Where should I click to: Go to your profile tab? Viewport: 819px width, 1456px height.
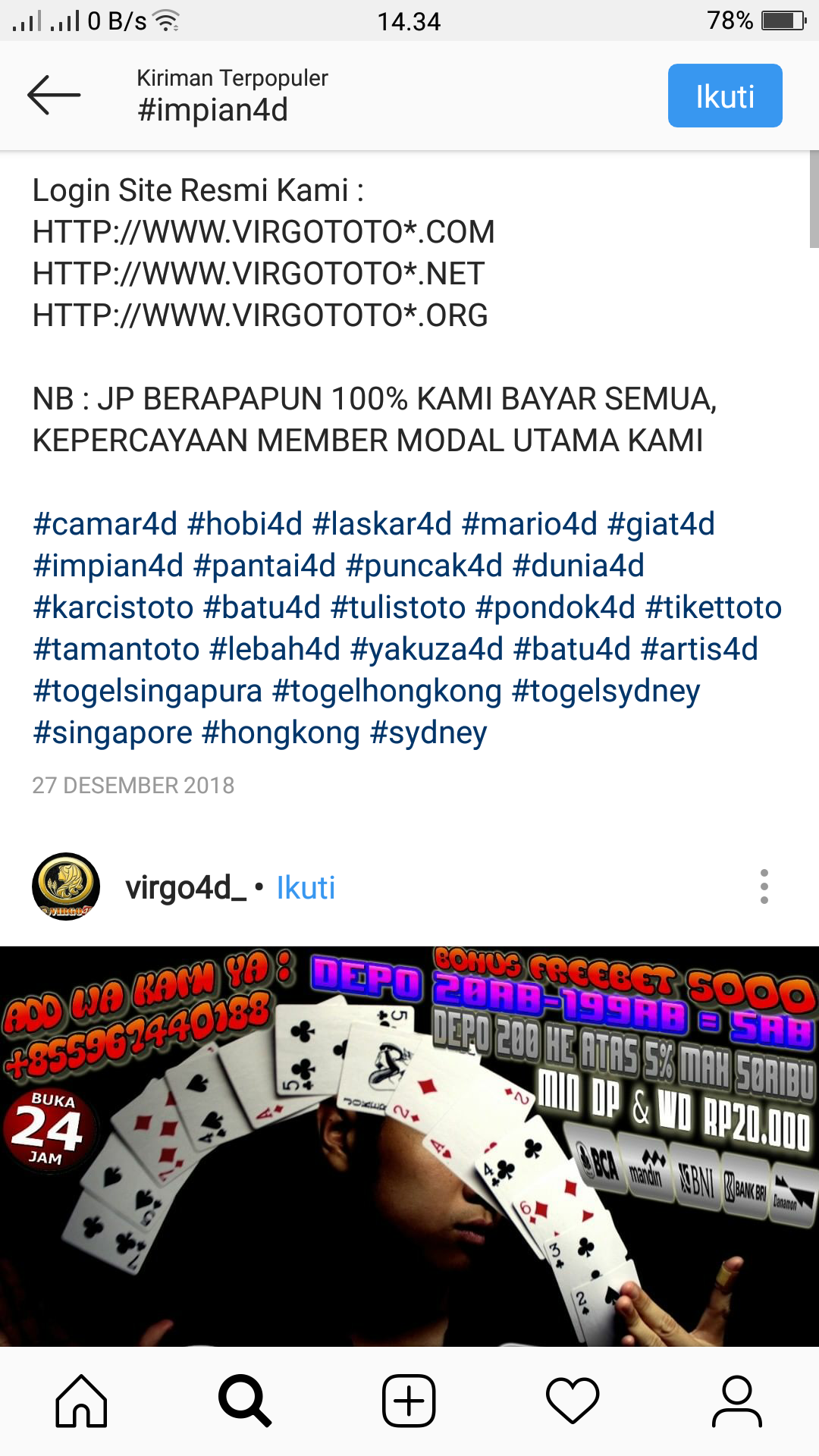[736, 1401]
